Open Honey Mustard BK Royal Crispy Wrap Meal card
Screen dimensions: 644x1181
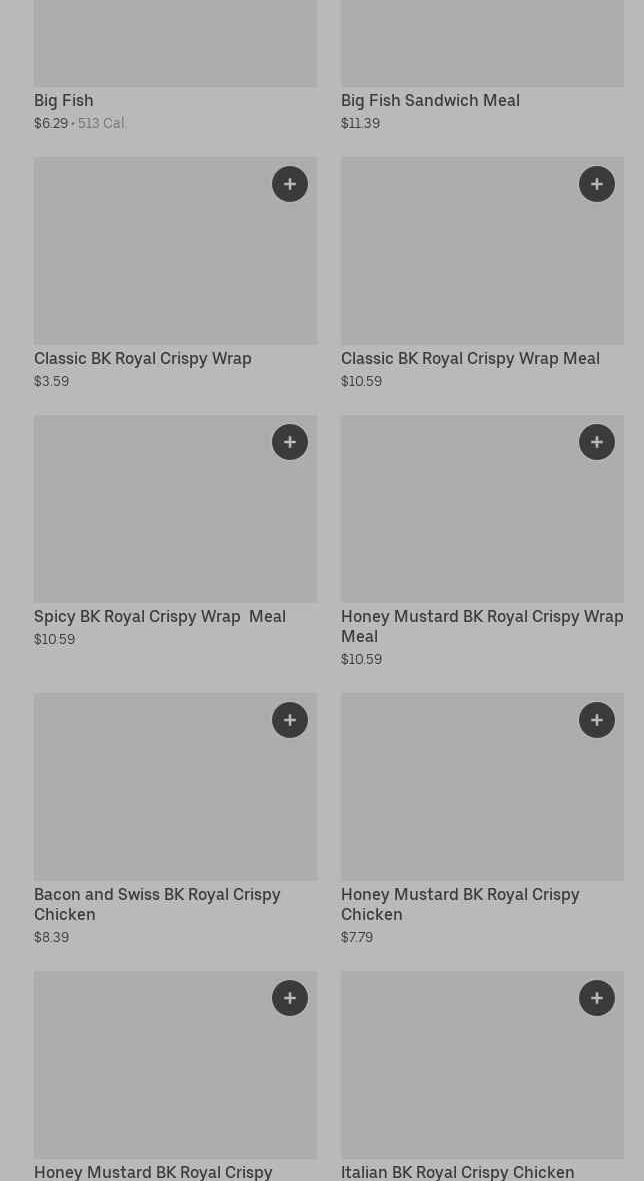(482, 542)
